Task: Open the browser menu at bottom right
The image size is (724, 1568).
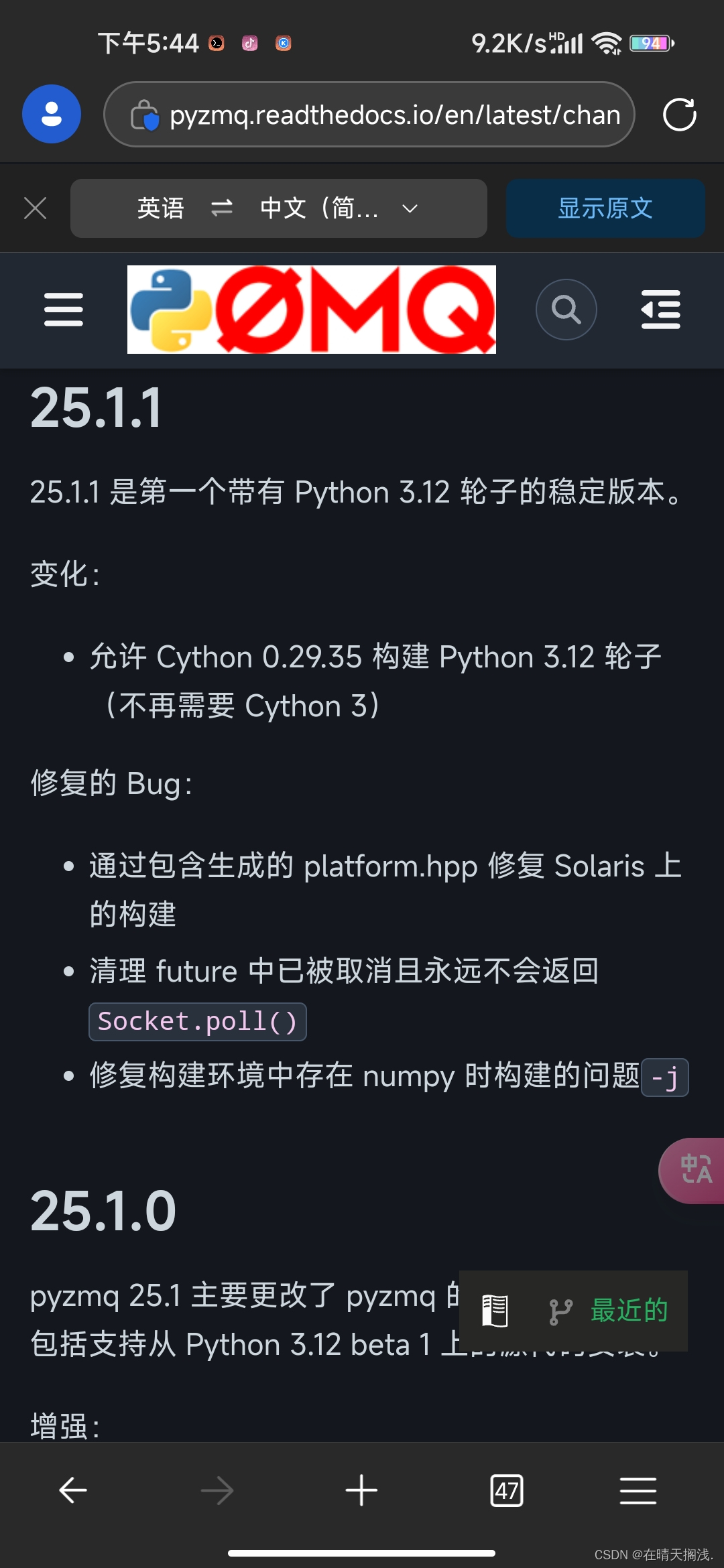Action: point(638,1491)
